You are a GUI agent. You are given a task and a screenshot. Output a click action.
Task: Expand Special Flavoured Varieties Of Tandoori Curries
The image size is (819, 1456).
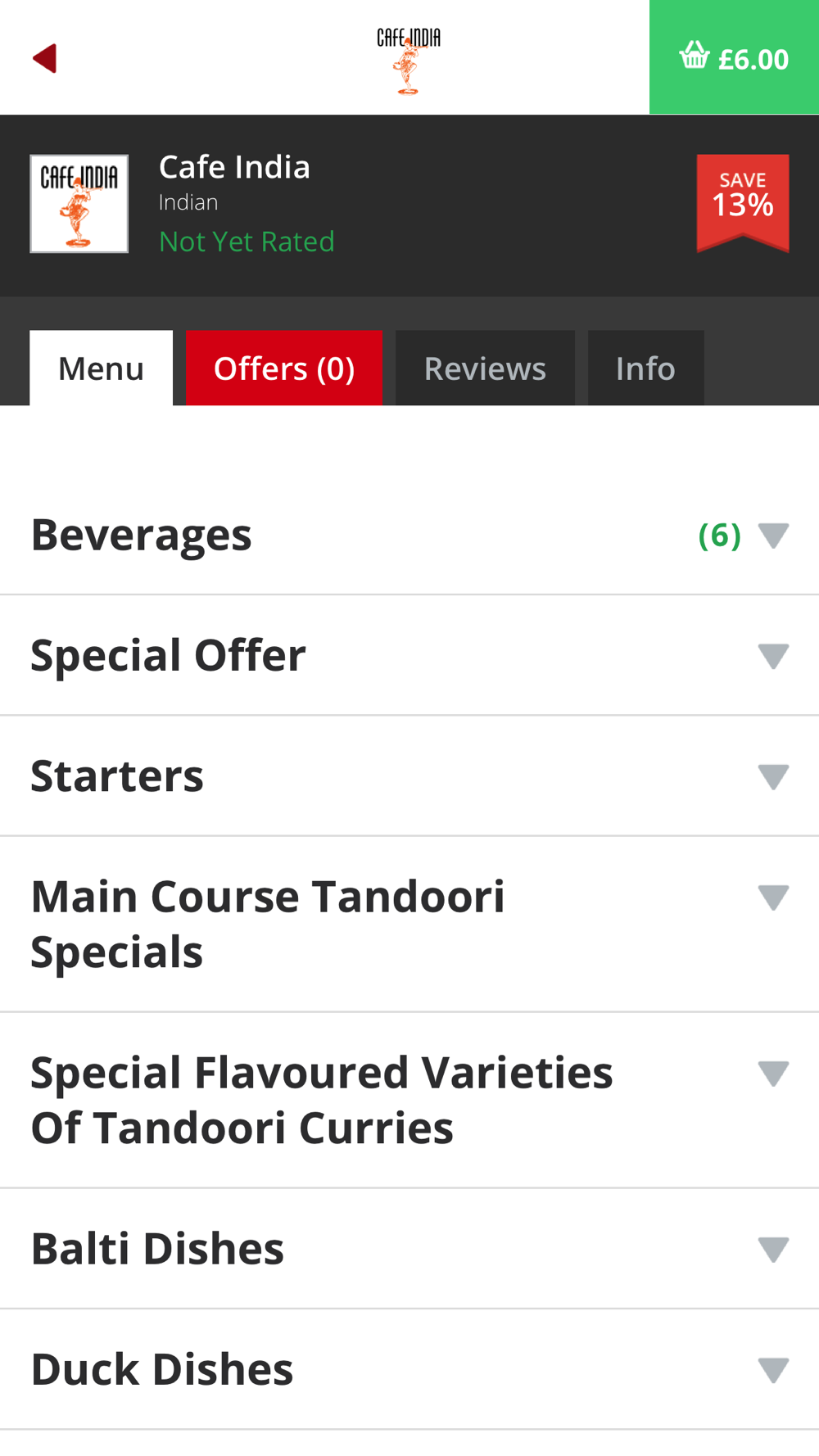coord(409,1100)
